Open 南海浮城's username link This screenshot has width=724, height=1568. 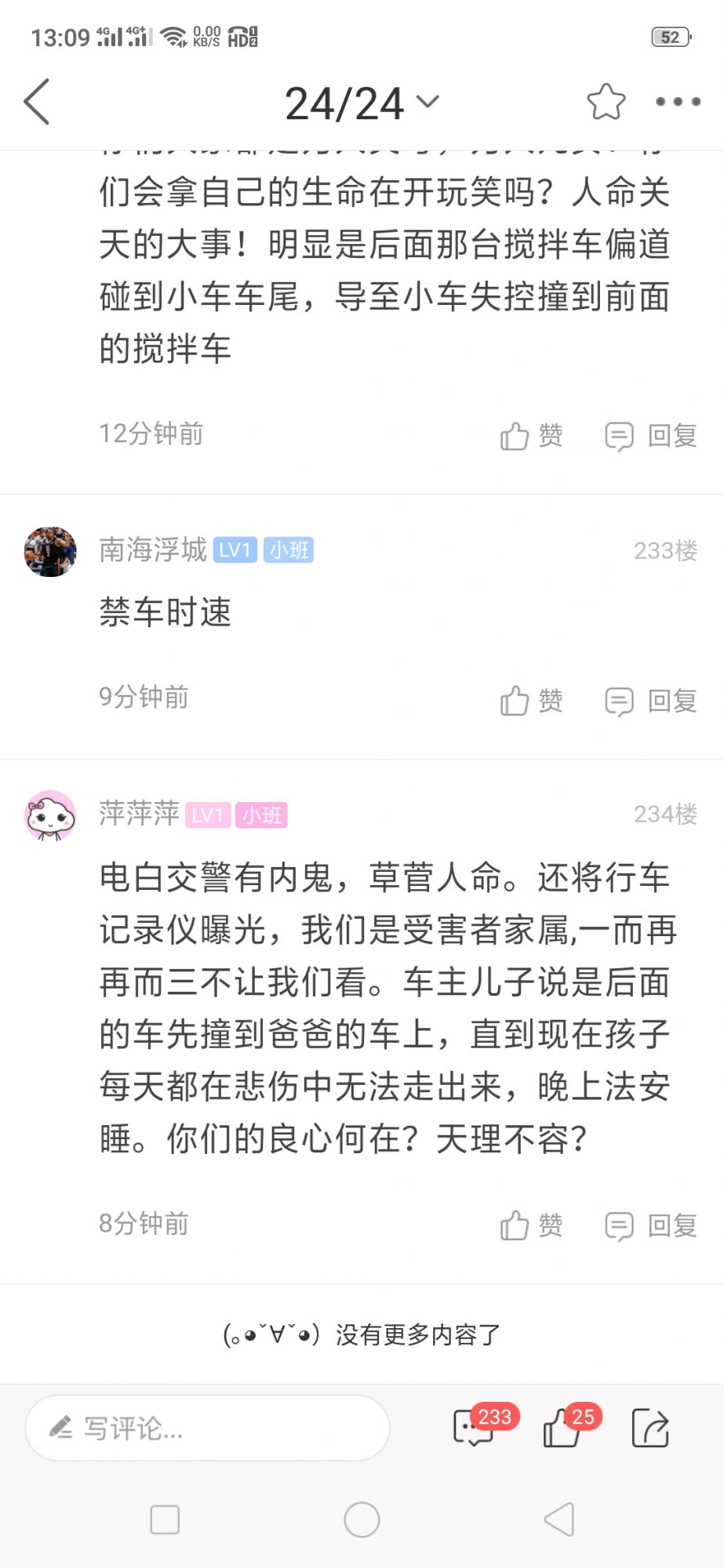pyautogui.click(x=153, y=550)
